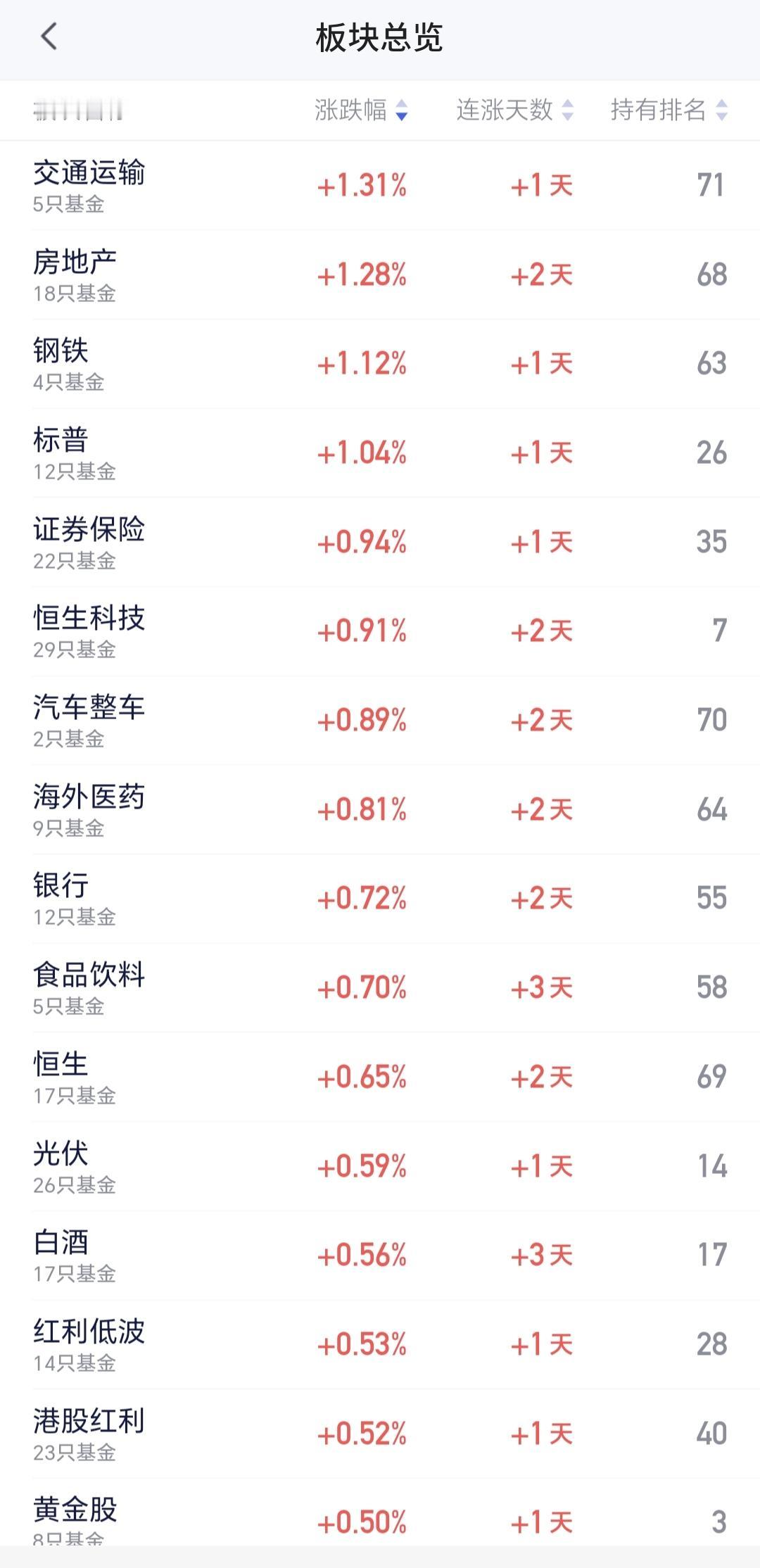
Task: Sort list by 涨跌幅
Action: coord(361,110)
